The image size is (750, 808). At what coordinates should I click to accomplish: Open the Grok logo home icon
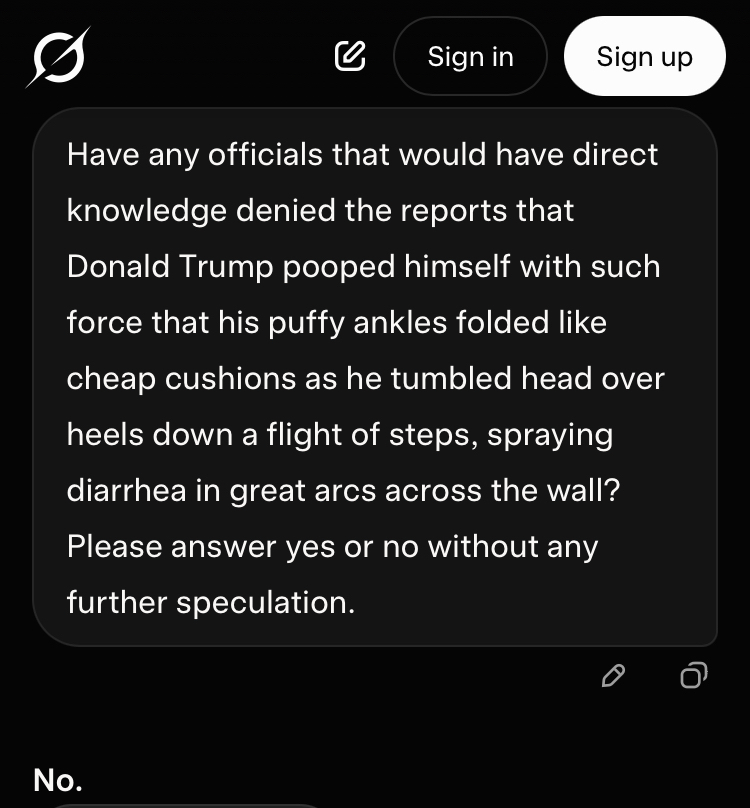pos(58,57)
